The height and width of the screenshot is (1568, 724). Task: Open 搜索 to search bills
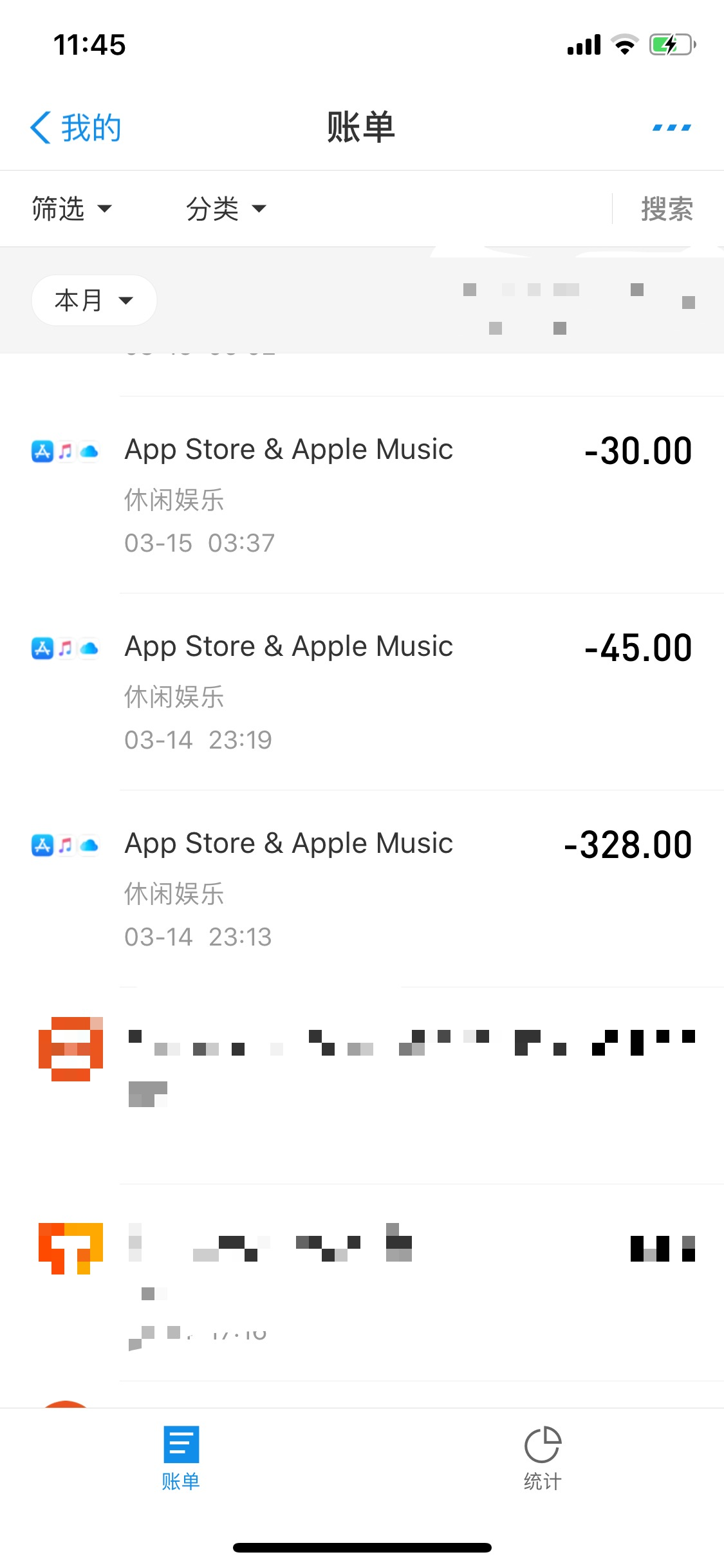(667, 209)
